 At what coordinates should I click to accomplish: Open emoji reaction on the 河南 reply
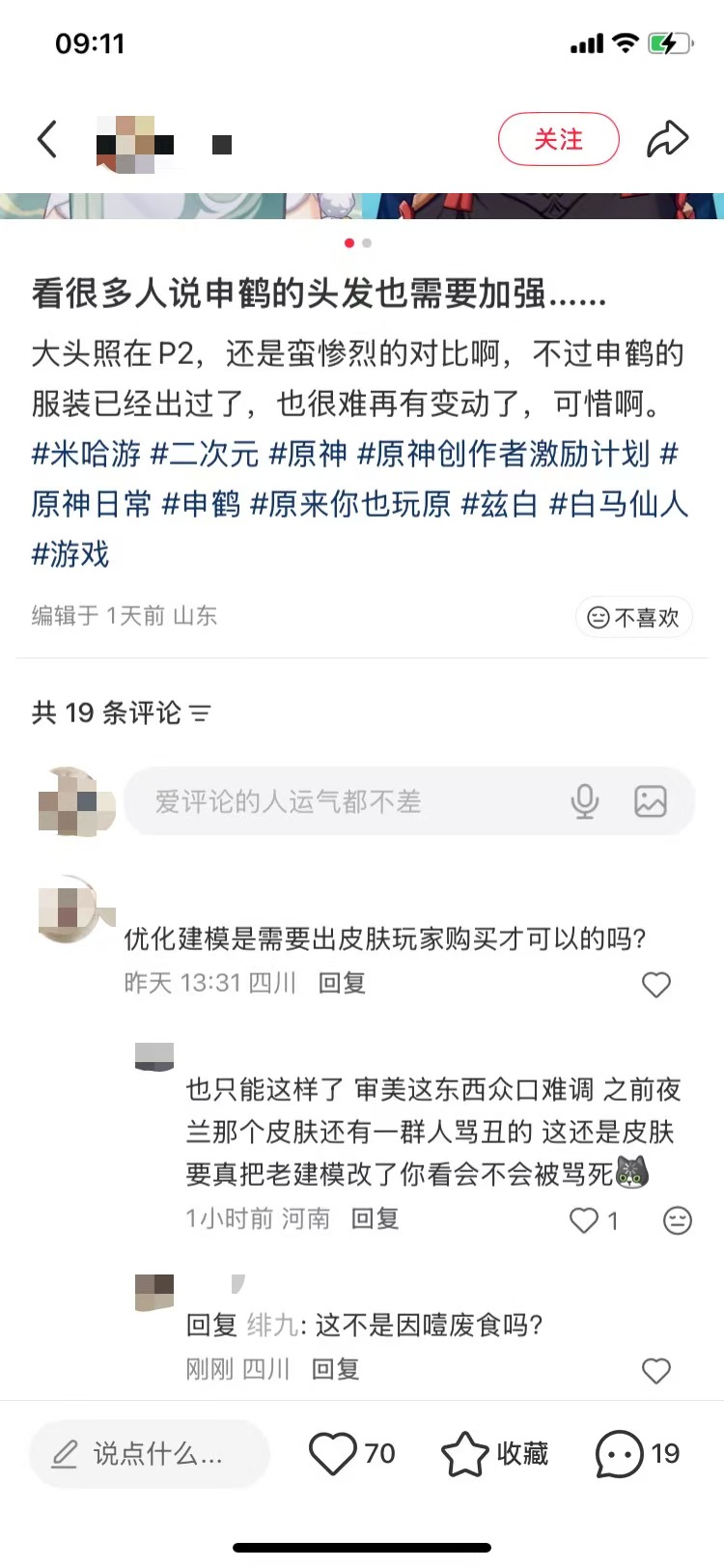(x=678, y=1220)
